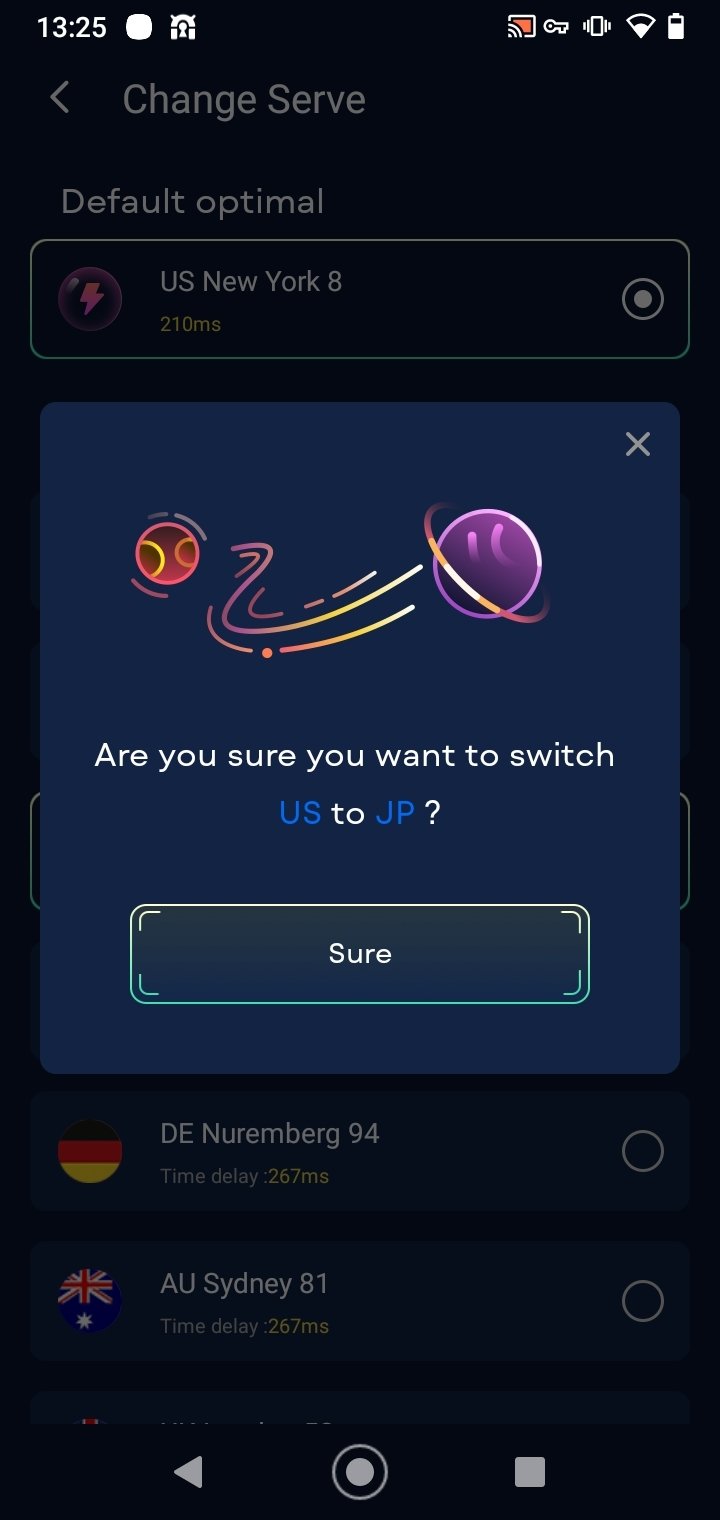Open recent apps from navigation bar
This screenshot has height=1520, width=720.
pyautogui.click(x=529, y=1472)
